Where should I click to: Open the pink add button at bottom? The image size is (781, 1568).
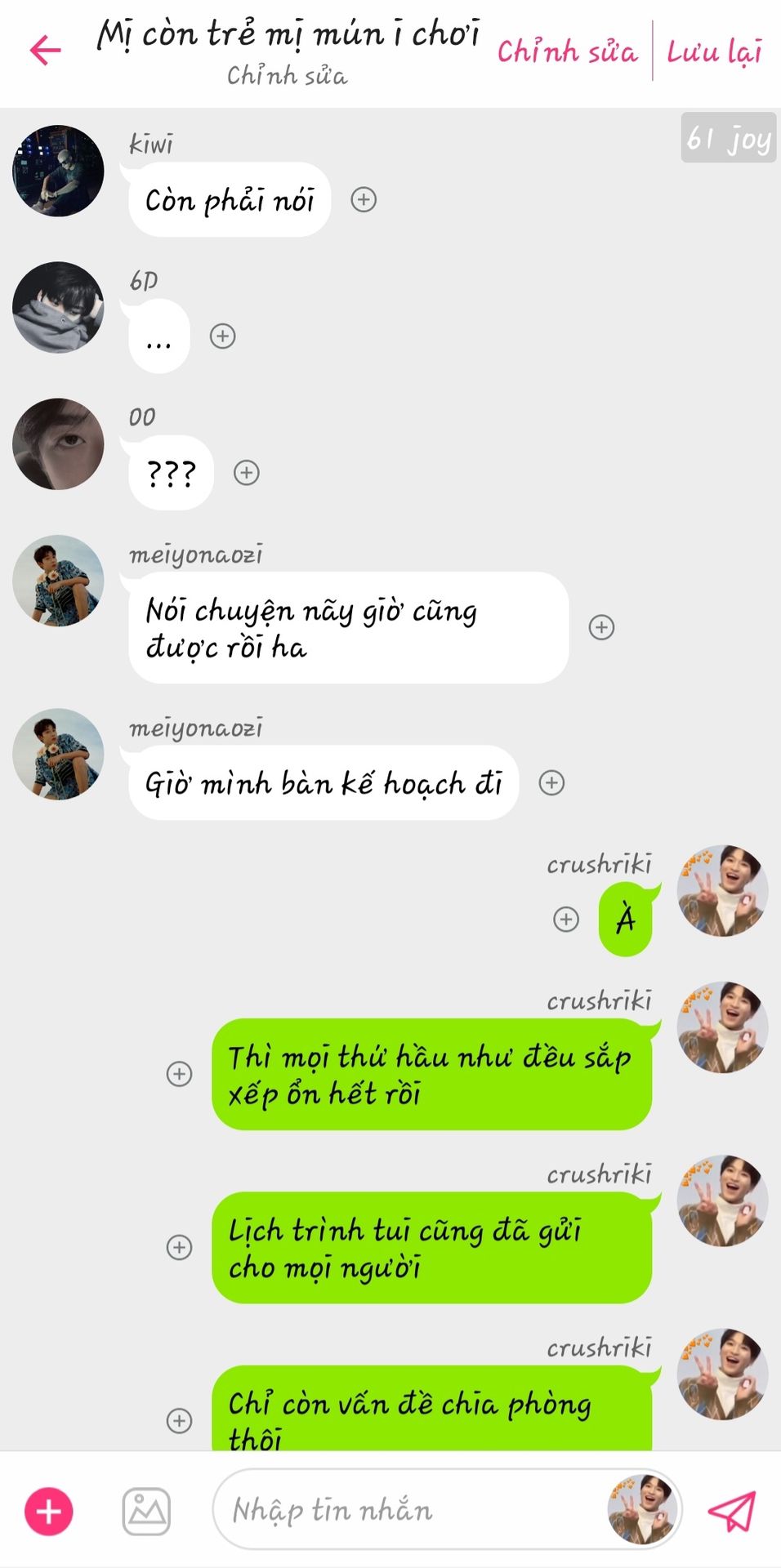pos(49,1512)
